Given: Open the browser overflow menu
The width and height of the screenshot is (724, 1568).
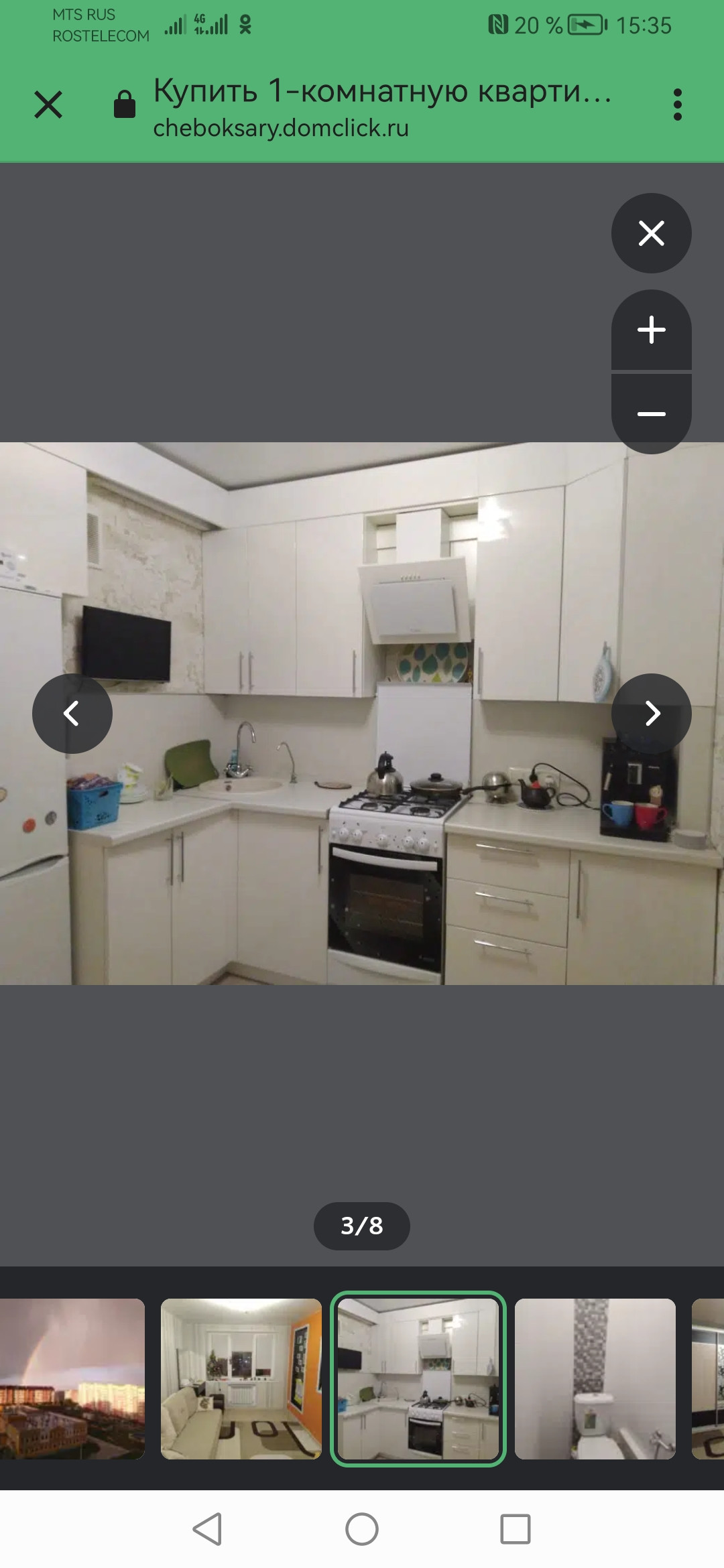Looking at the screenshot, I should (677, 105).
